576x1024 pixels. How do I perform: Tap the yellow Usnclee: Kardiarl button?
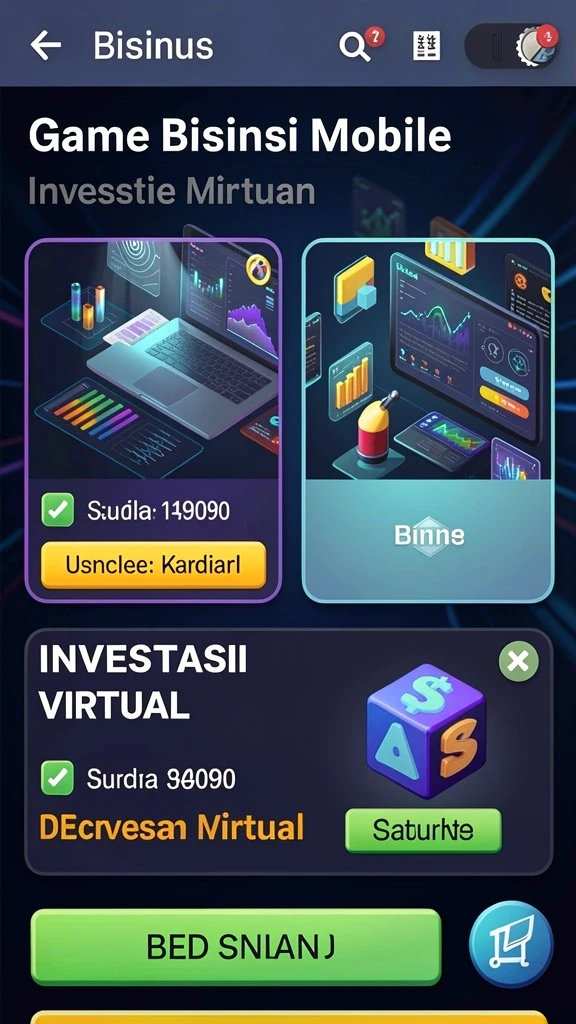click(153, 565)
